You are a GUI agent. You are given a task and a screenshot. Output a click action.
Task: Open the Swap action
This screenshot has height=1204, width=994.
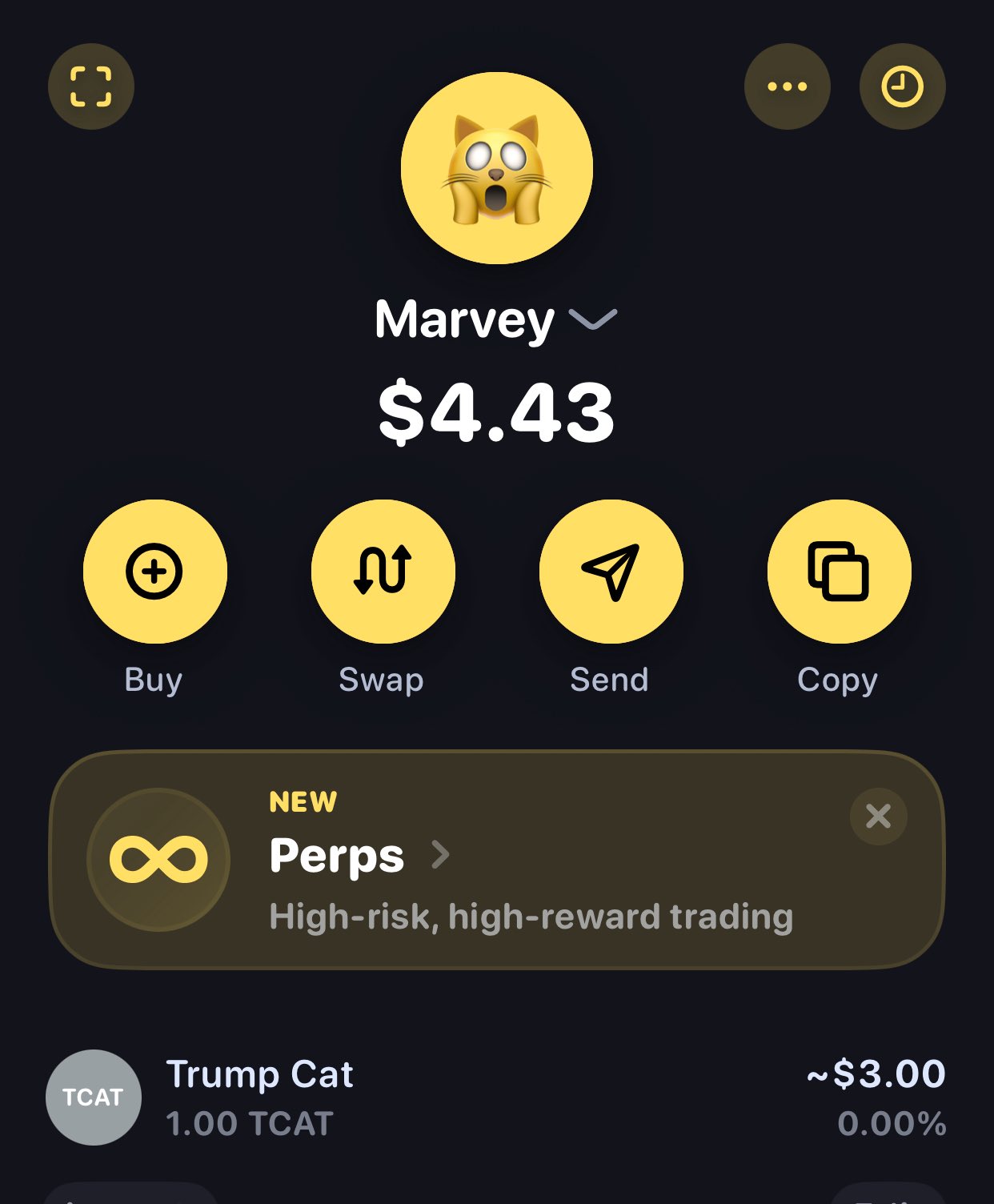tap(383, 572)
